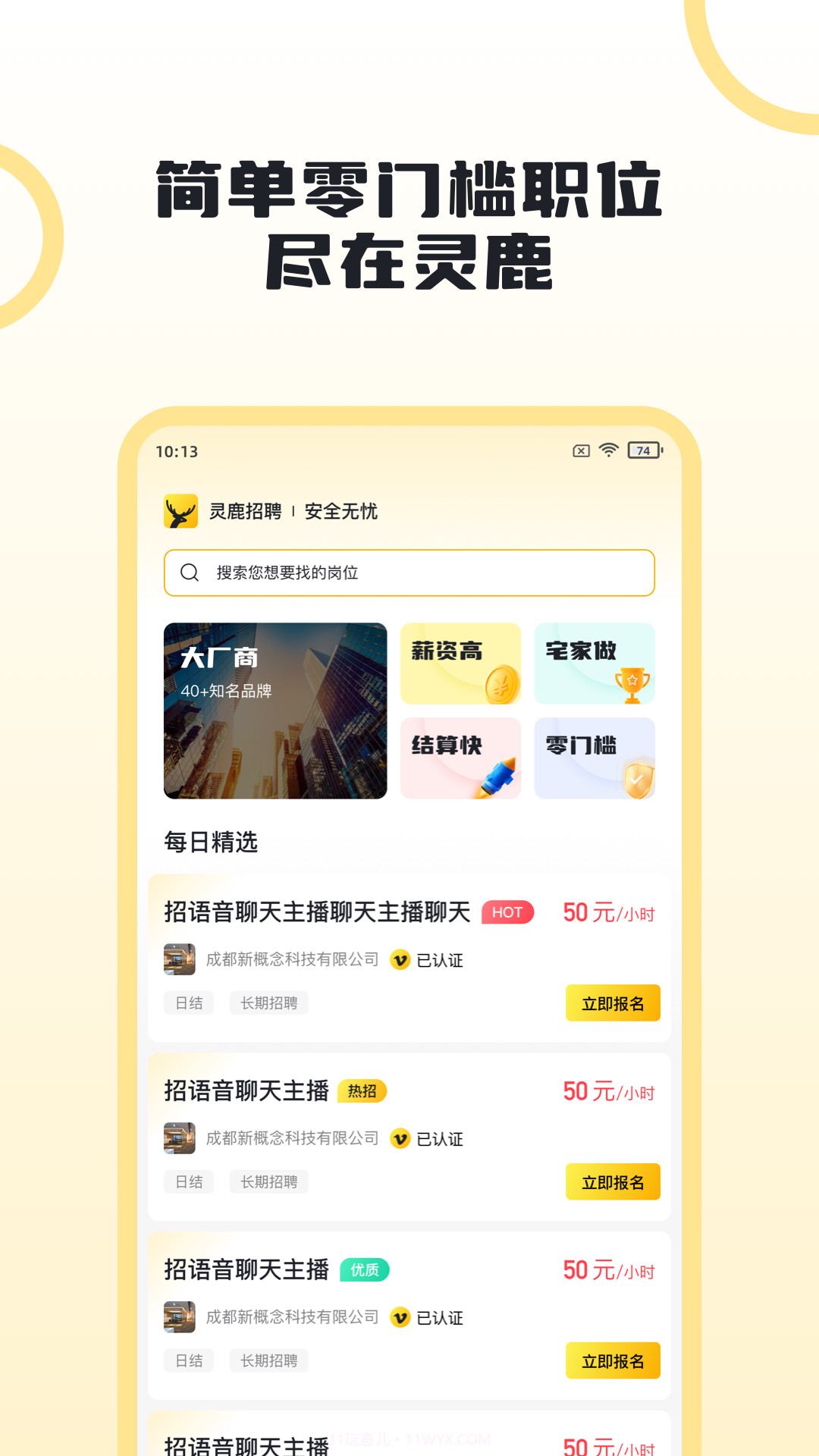Image resolution: width=819 pixels, height=1456 pixels.
Task: Click inside the 搜索您想要找的岗位 search field
Action: pyautogui.click(x=409, y=573)
